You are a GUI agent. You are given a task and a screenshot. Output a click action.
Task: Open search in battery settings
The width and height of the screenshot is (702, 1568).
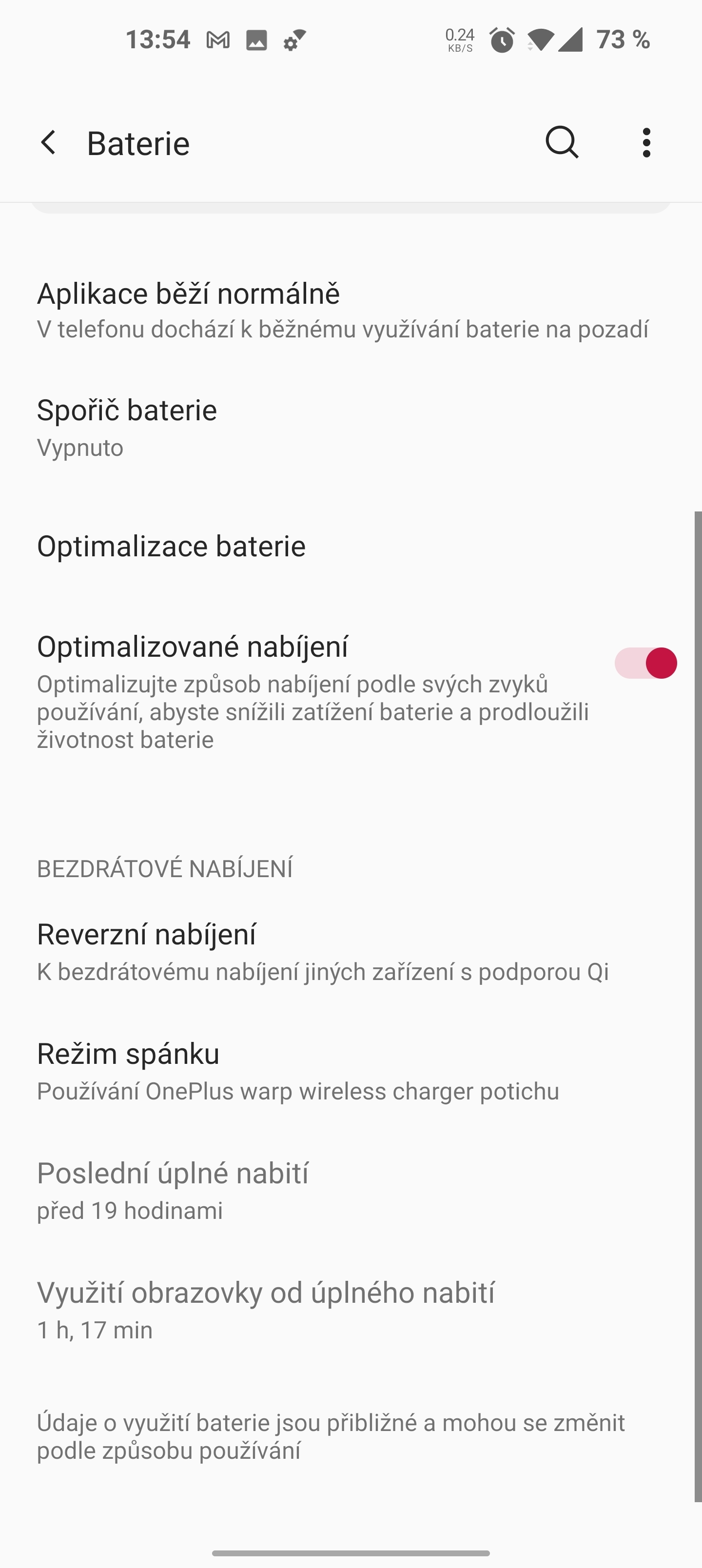[x=561, y=142]
